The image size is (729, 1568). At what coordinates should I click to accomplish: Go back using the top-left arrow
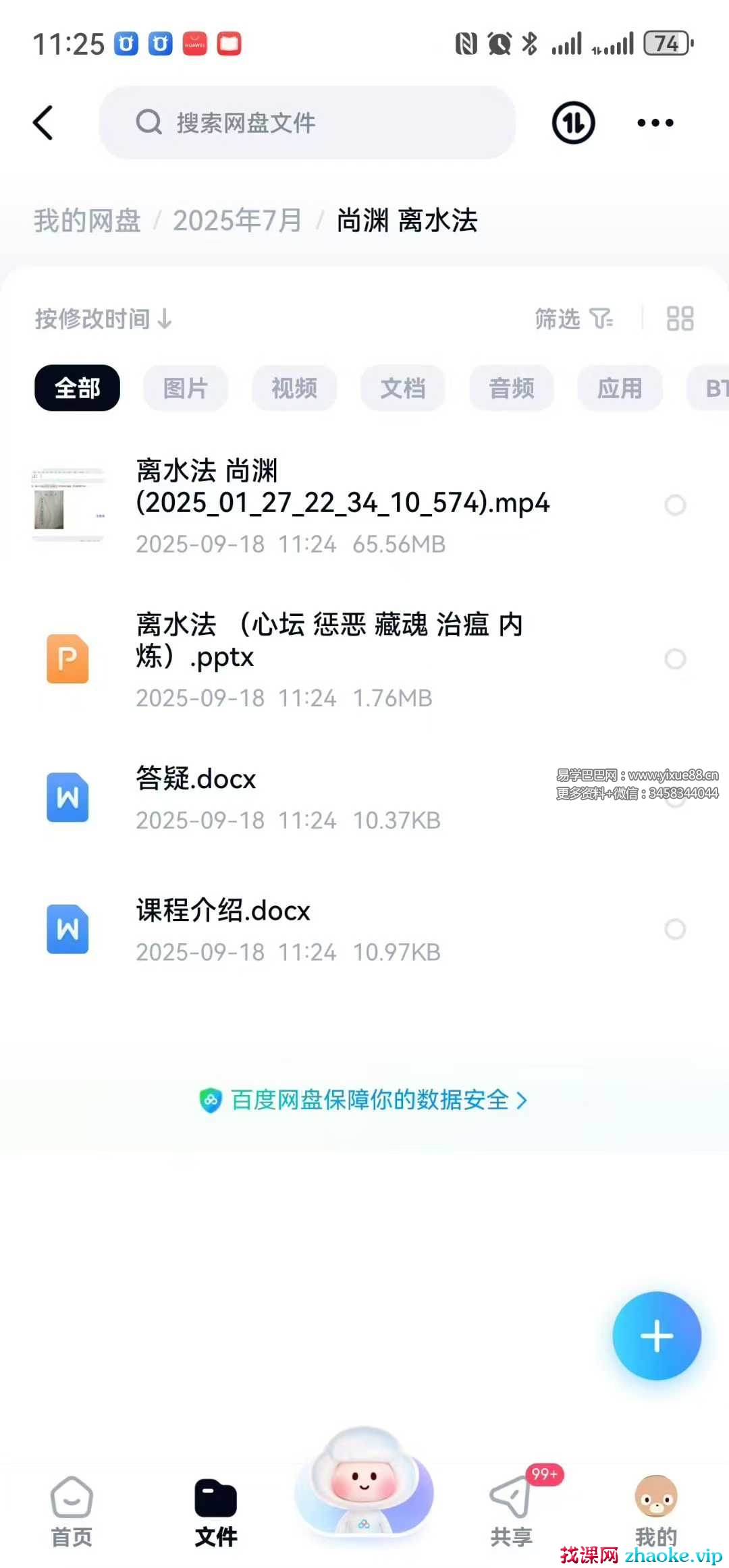[43, 123]
